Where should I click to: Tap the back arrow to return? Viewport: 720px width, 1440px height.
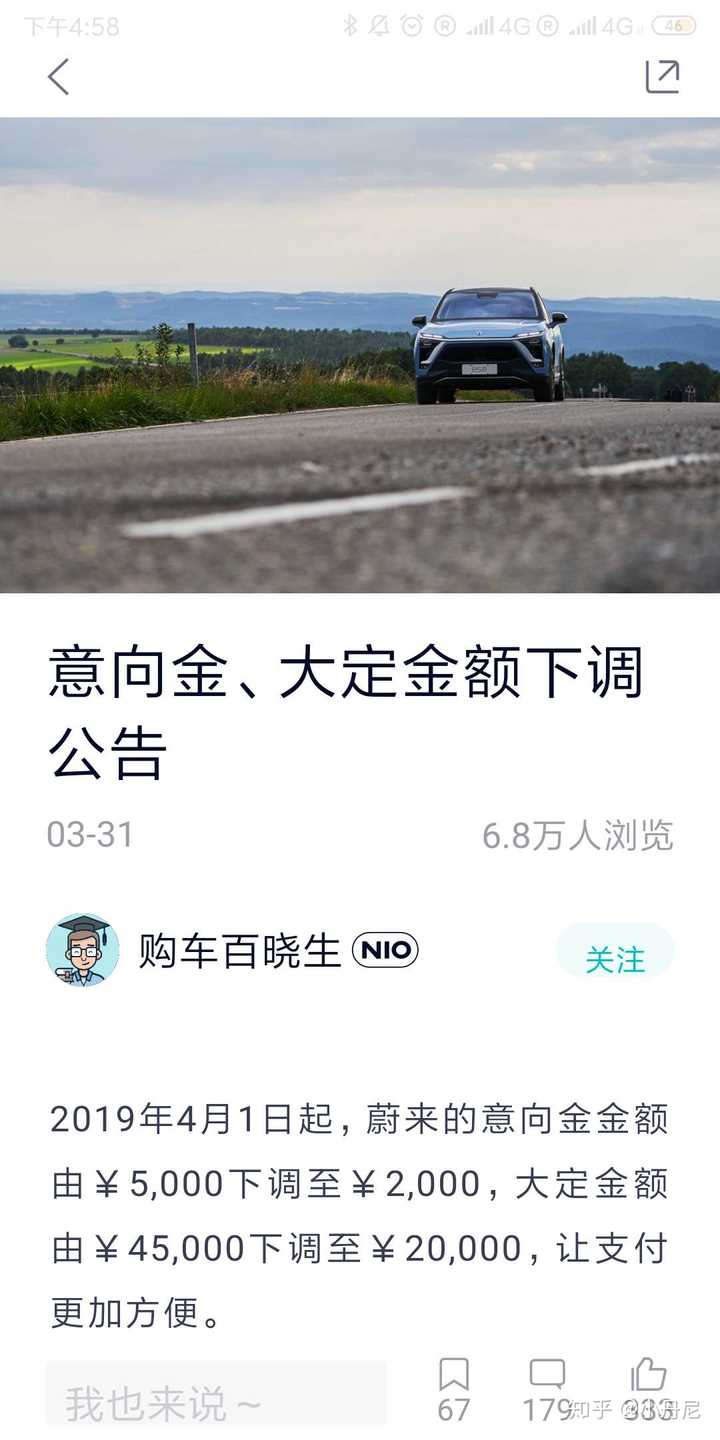pyautogui.click(x=57, y=79)
